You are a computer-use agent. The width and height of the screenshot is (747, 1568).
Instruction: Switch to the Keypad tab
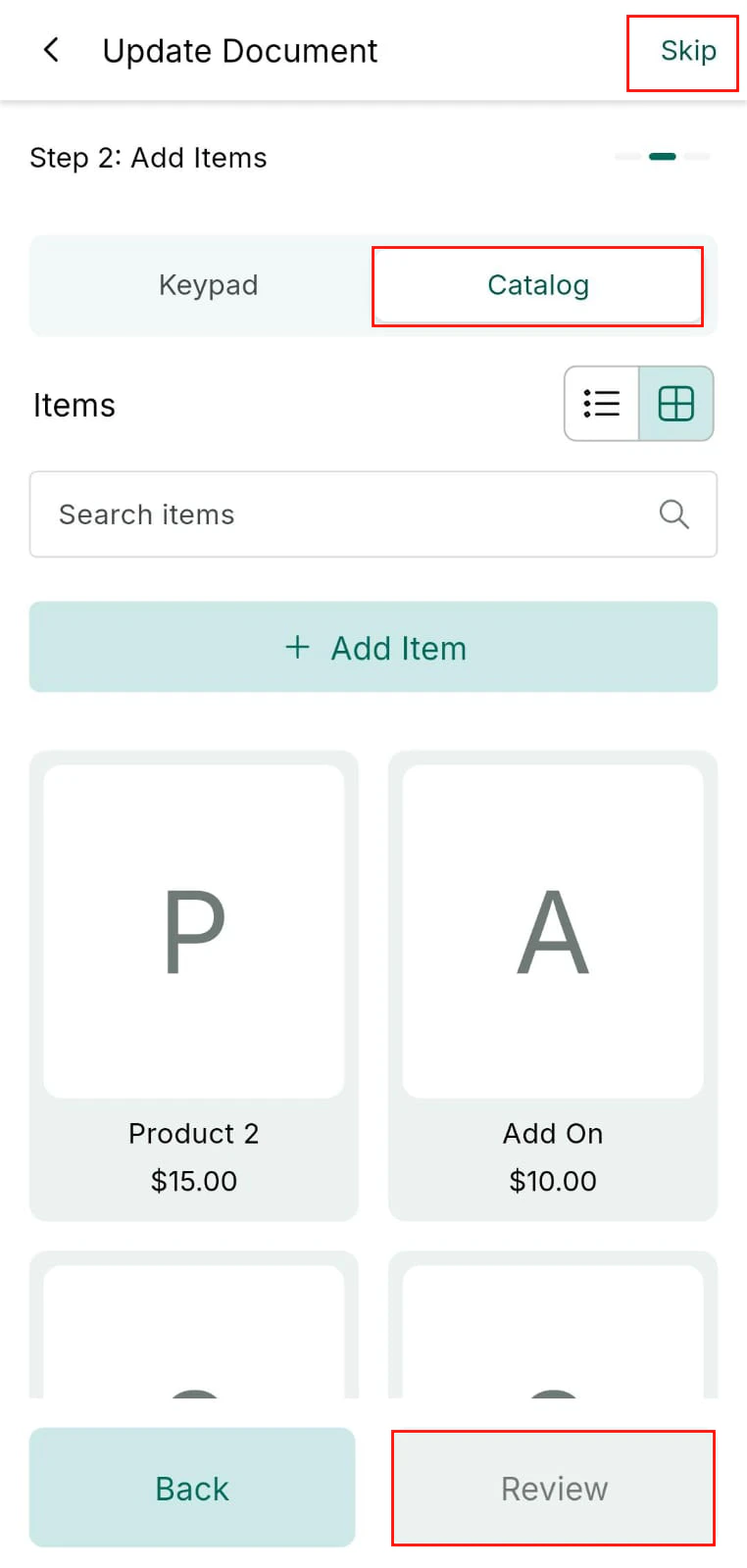click(x=208, y=285)
